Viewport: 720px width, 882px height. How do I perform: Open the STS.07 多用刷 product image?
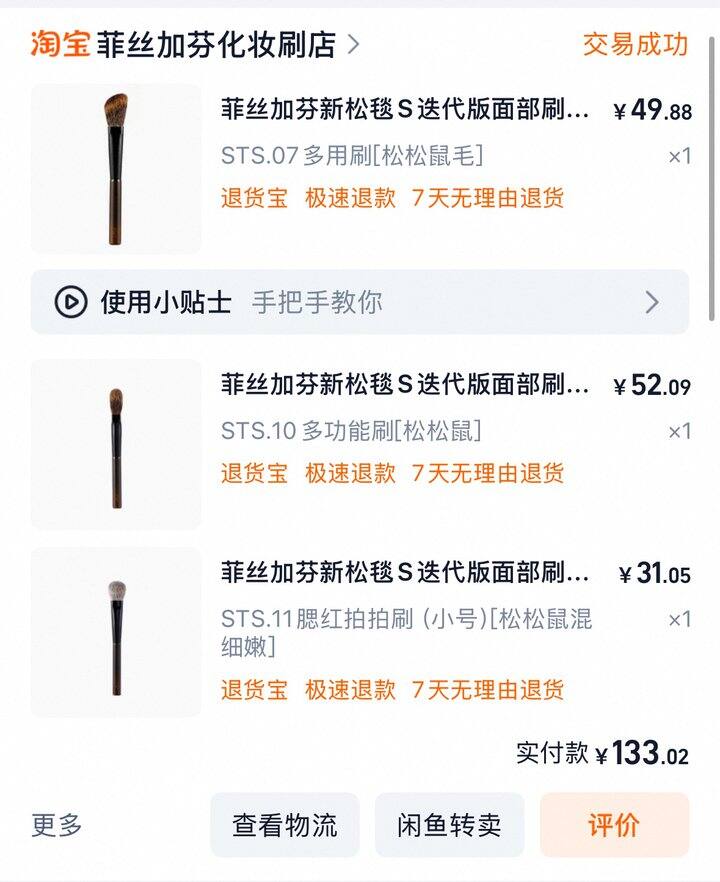pyautogui.click(x=116, y=169)
